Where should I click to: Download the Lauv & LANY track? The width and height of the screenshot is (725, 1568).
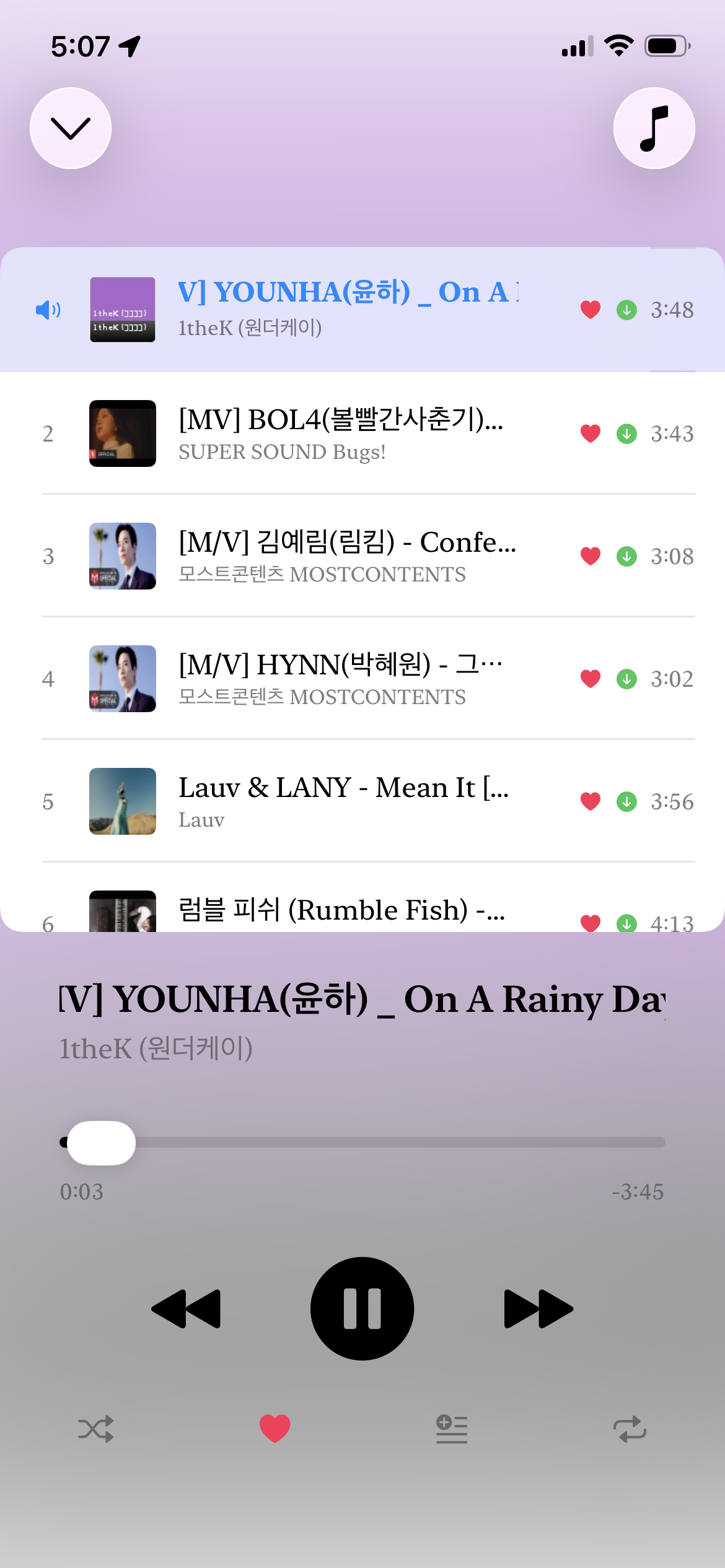coord(626,801)
